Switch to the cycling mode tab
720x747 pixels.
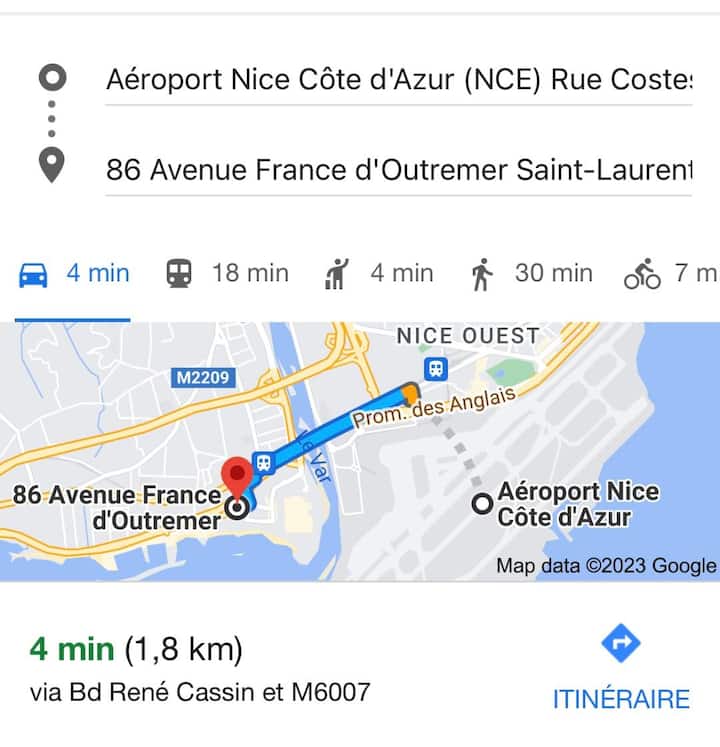pos(670,273)
